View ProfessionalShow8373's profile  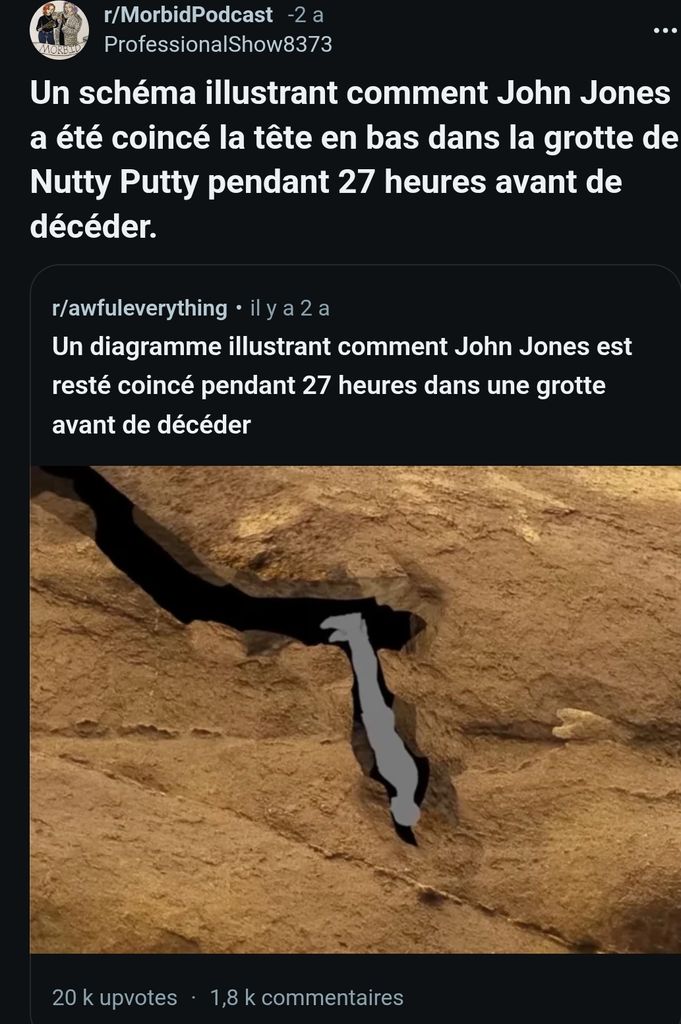pos(217,44)
